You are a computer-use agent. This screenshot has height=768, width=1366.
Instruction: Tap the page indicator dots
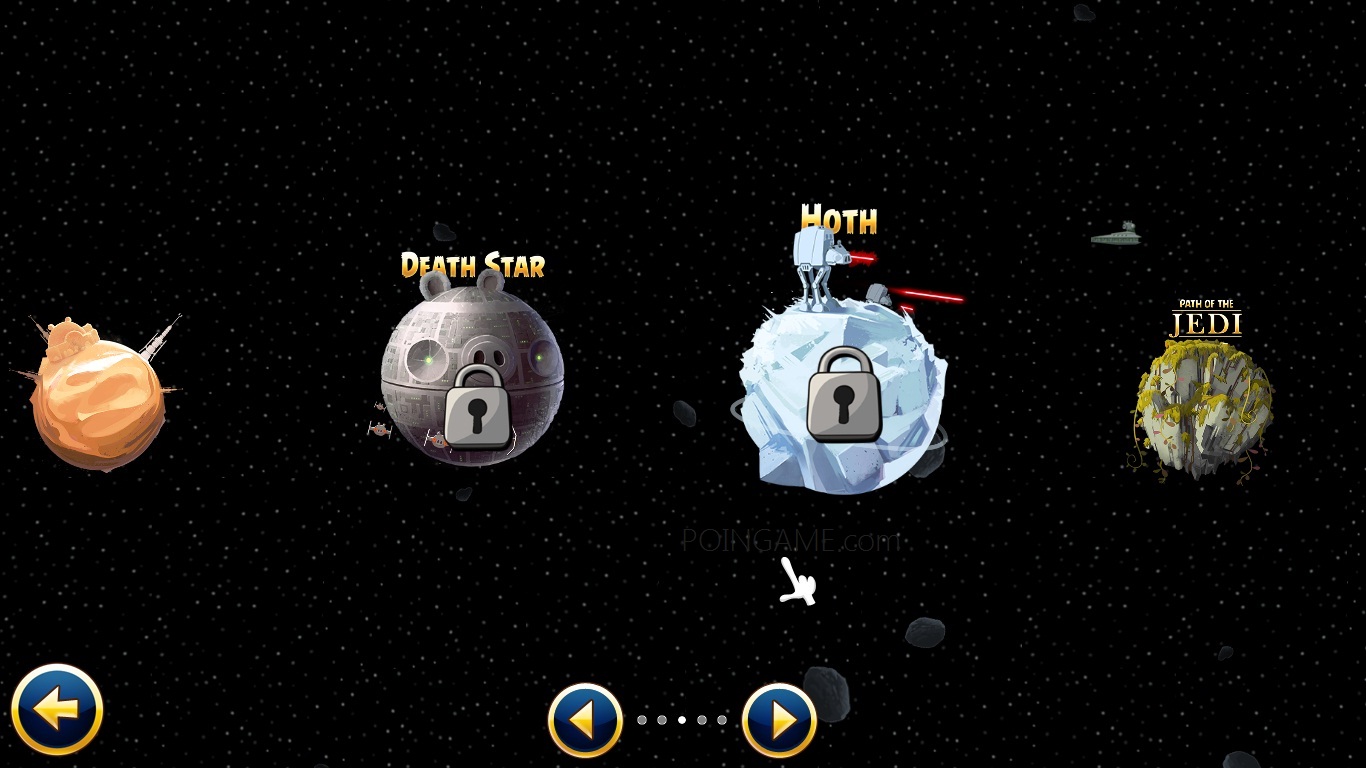[682, 720]
